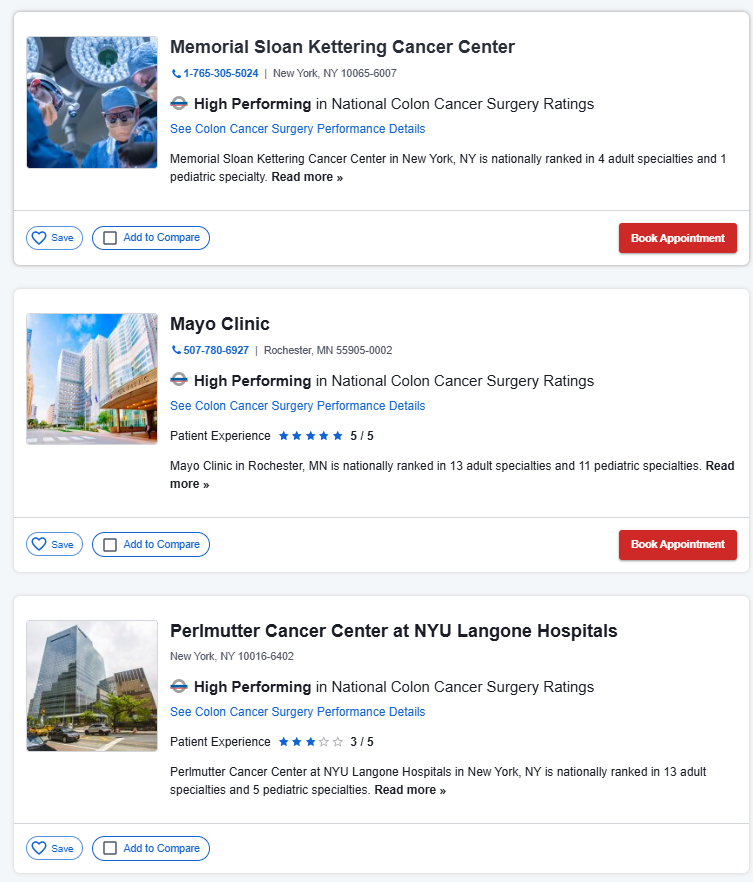Save Mayo Clinic to favorites
This screenshot has height=882, width=753.
pyautogui.click(x=54, y=544)
